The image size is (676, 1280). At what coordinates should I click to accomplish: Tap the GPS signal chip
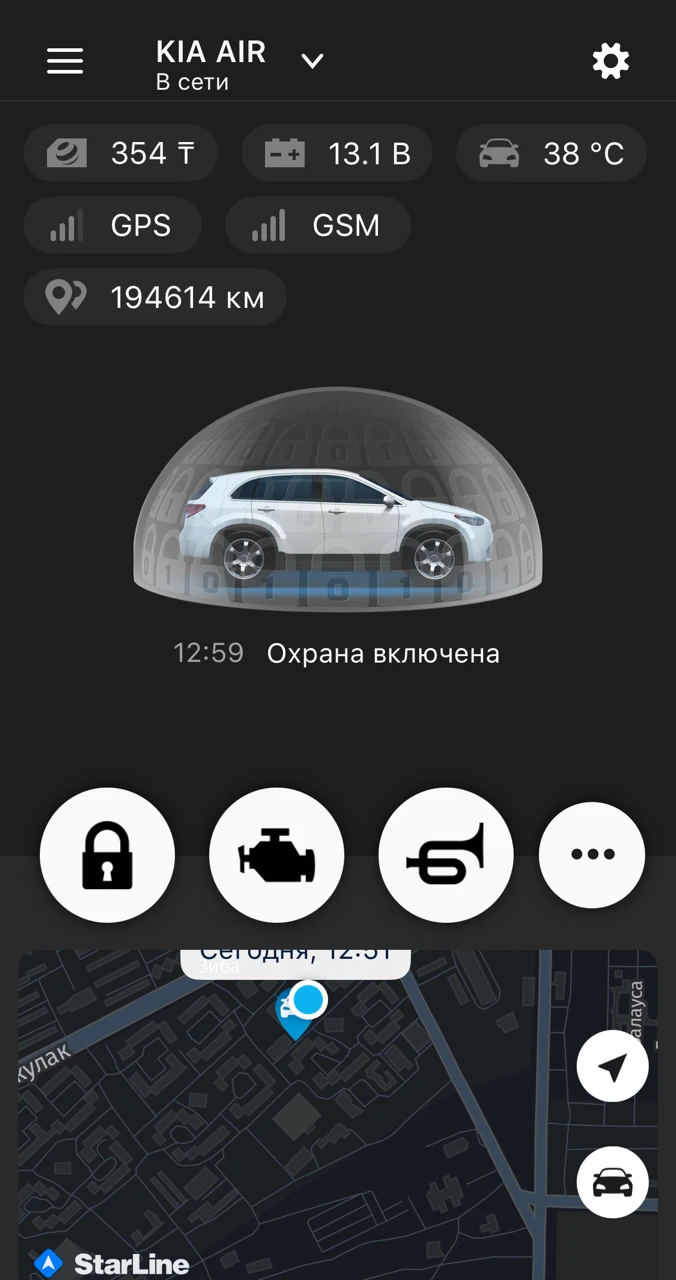(x=113, y=226)
